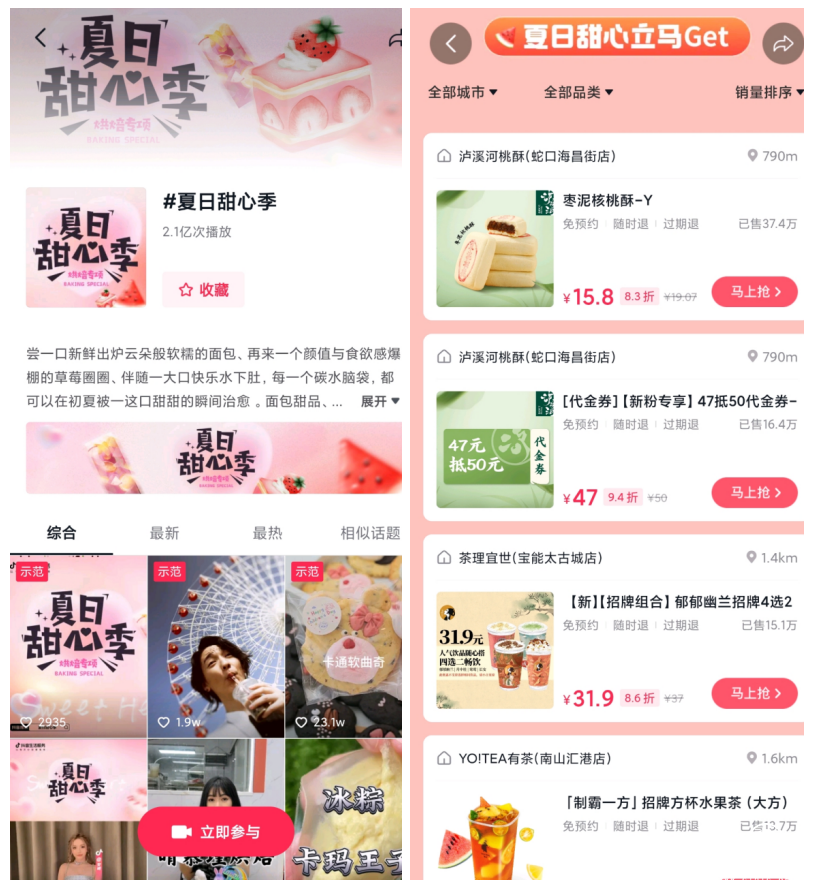Switch to the 最新 tab
This screenshot has width=818, height=894.
(164, 533)
